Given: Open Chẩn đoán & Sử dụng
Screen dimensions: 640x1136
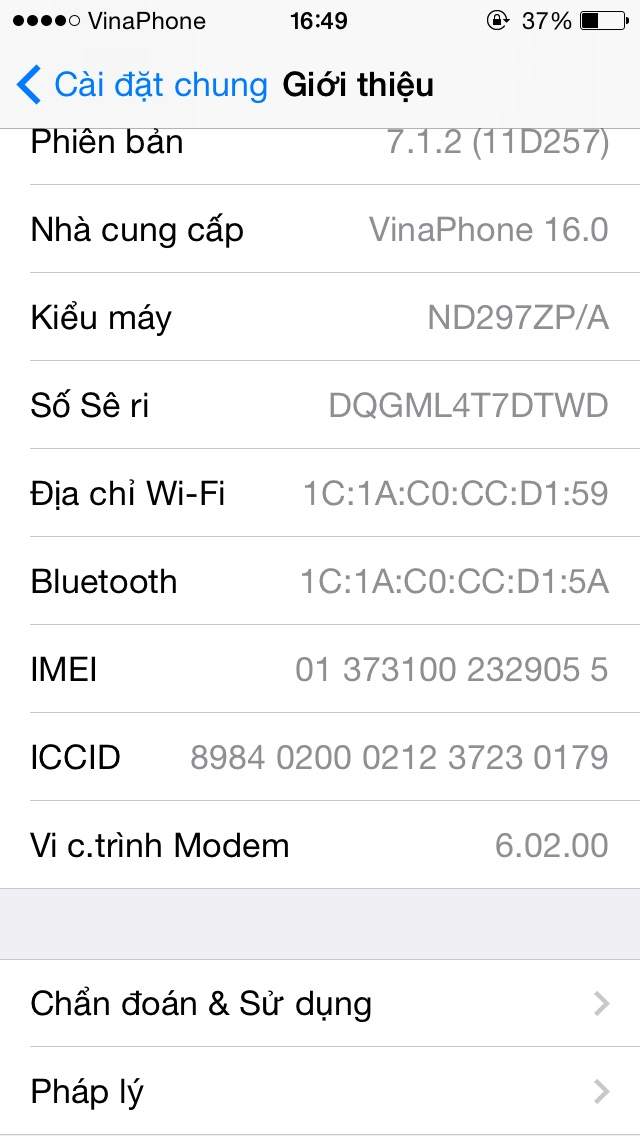Looking at the screenshot, I should pos(320,1003).
